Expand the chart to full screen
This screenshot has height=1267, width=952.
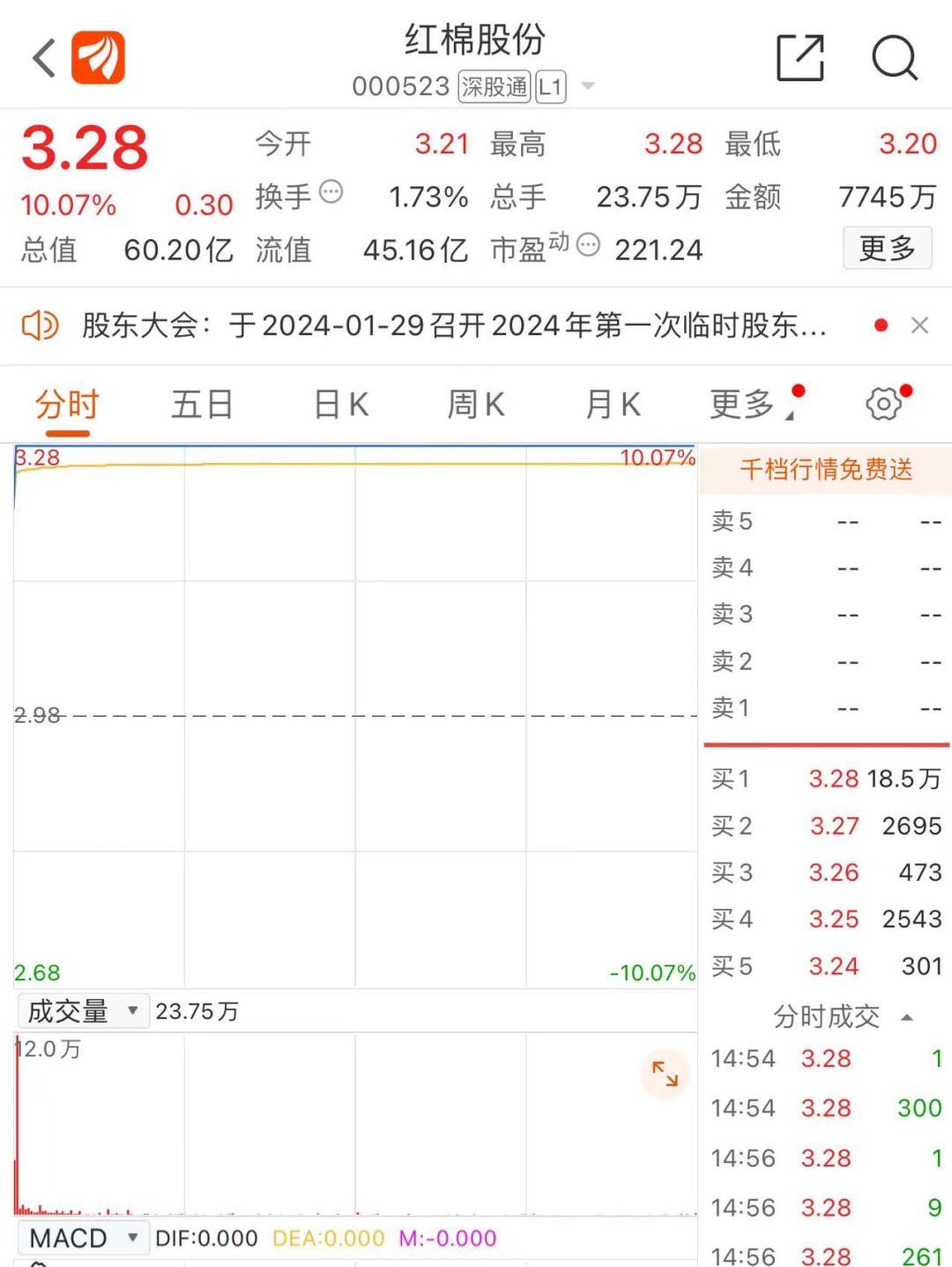pos(665,1073)
